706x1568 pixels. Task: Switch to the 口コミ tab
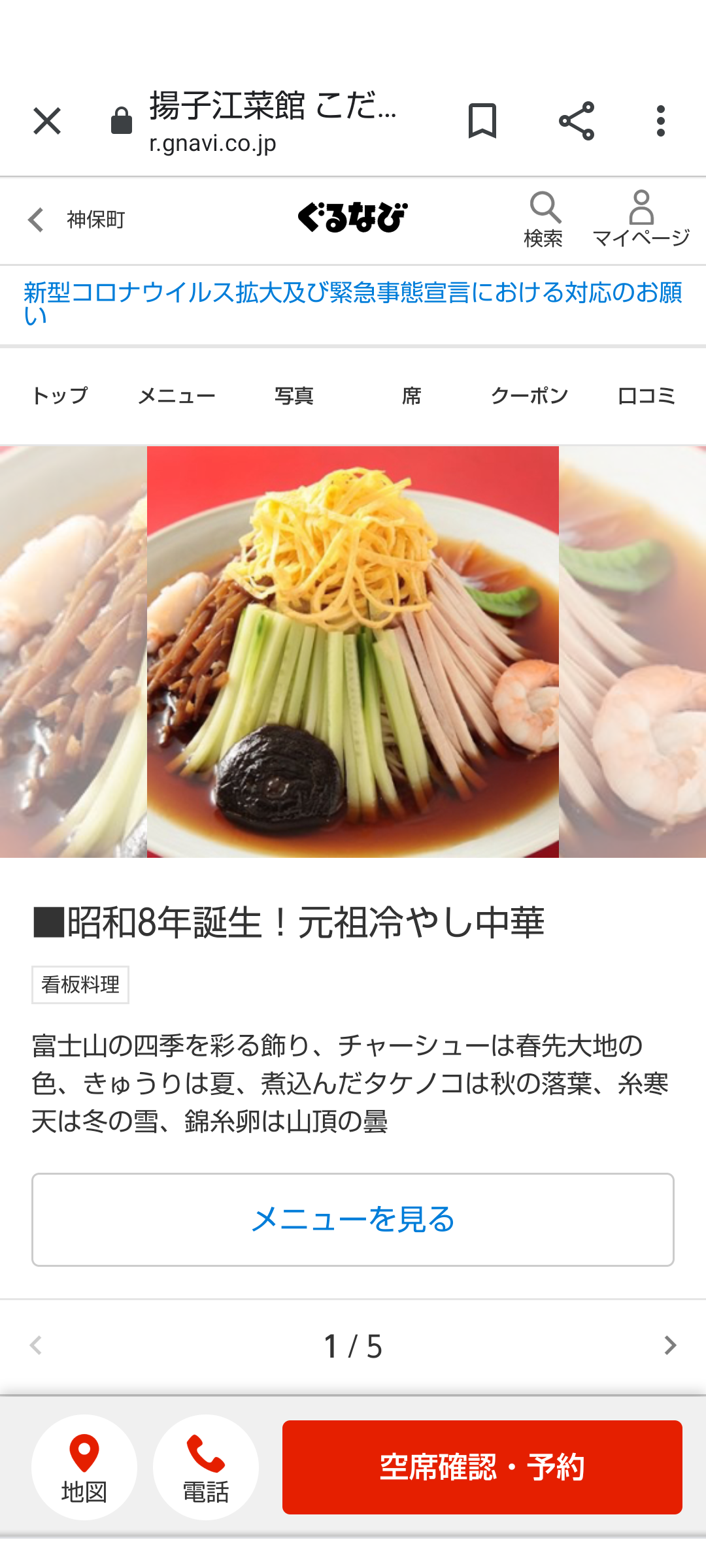coord(647,395)
